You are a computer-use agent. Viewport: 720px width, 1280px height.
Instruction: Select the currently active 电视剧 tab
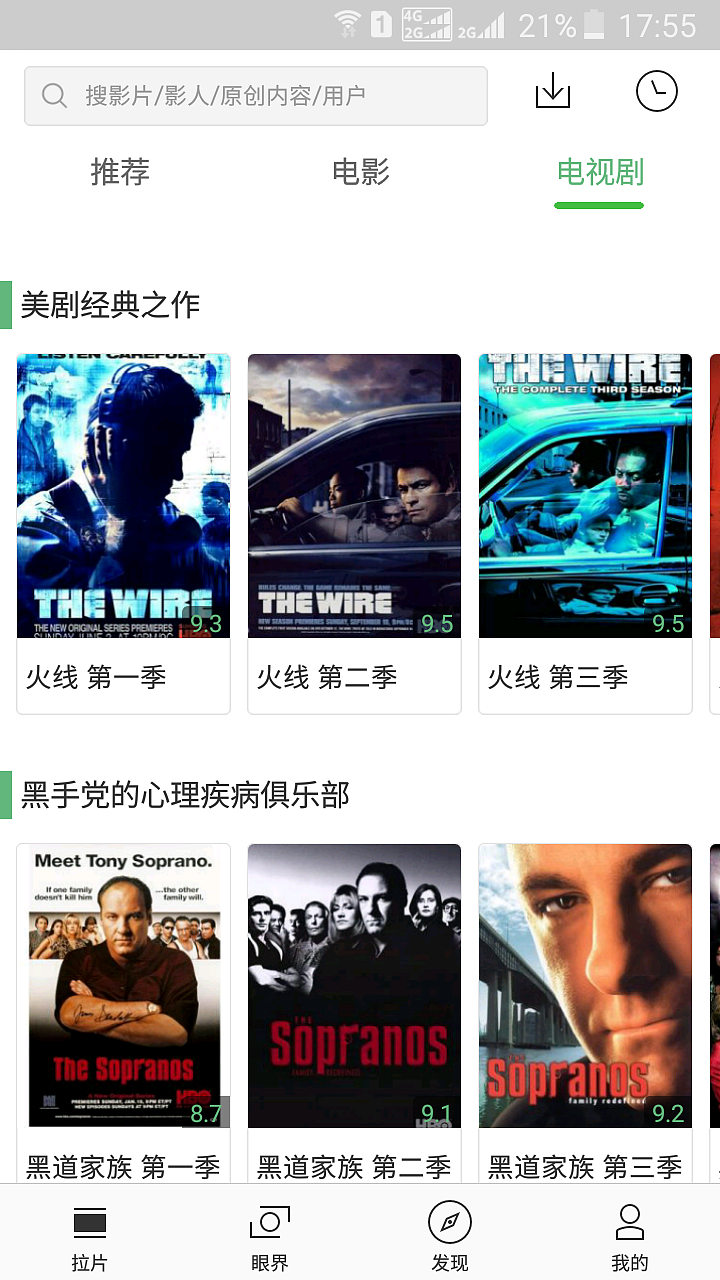click(x=598, y=172)
